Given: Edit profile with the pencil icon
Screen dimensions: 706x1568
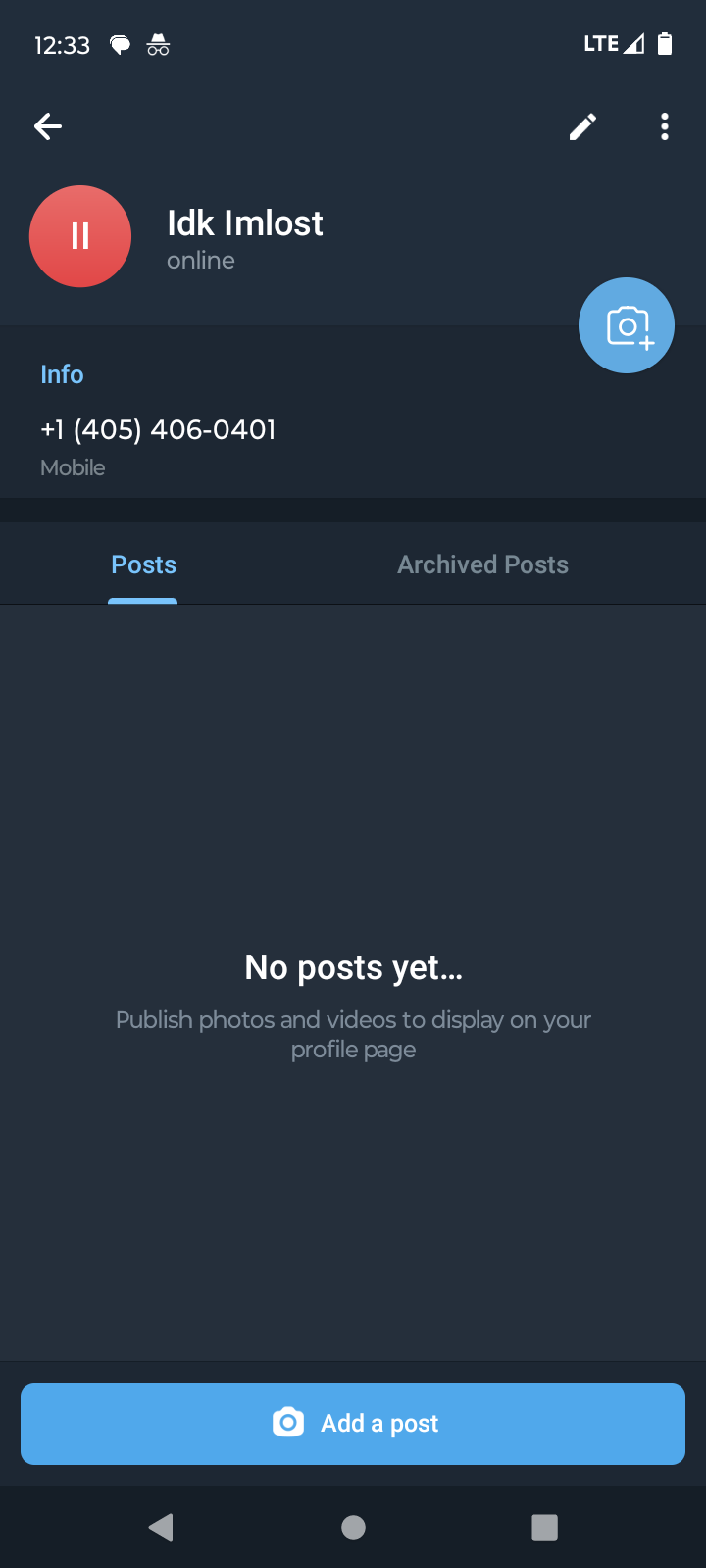Looking at the screenshot, I should point(582,126).
